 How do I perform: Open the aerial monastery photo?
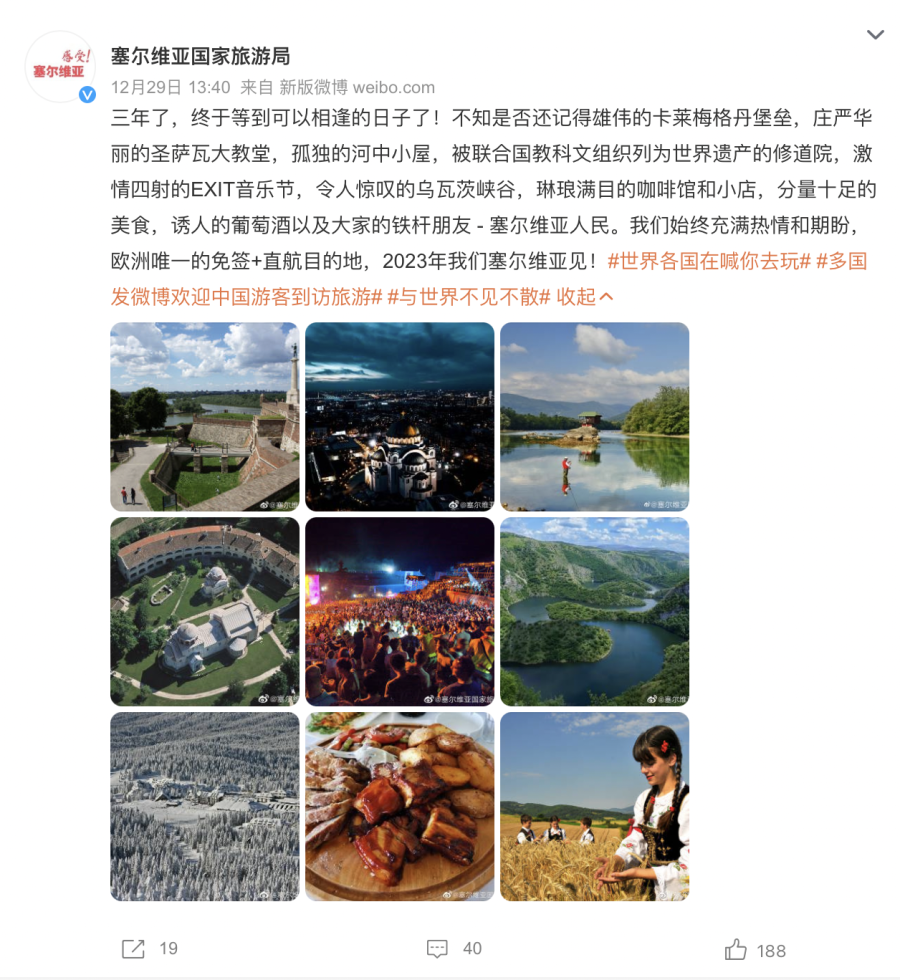(x=205, y=611)
